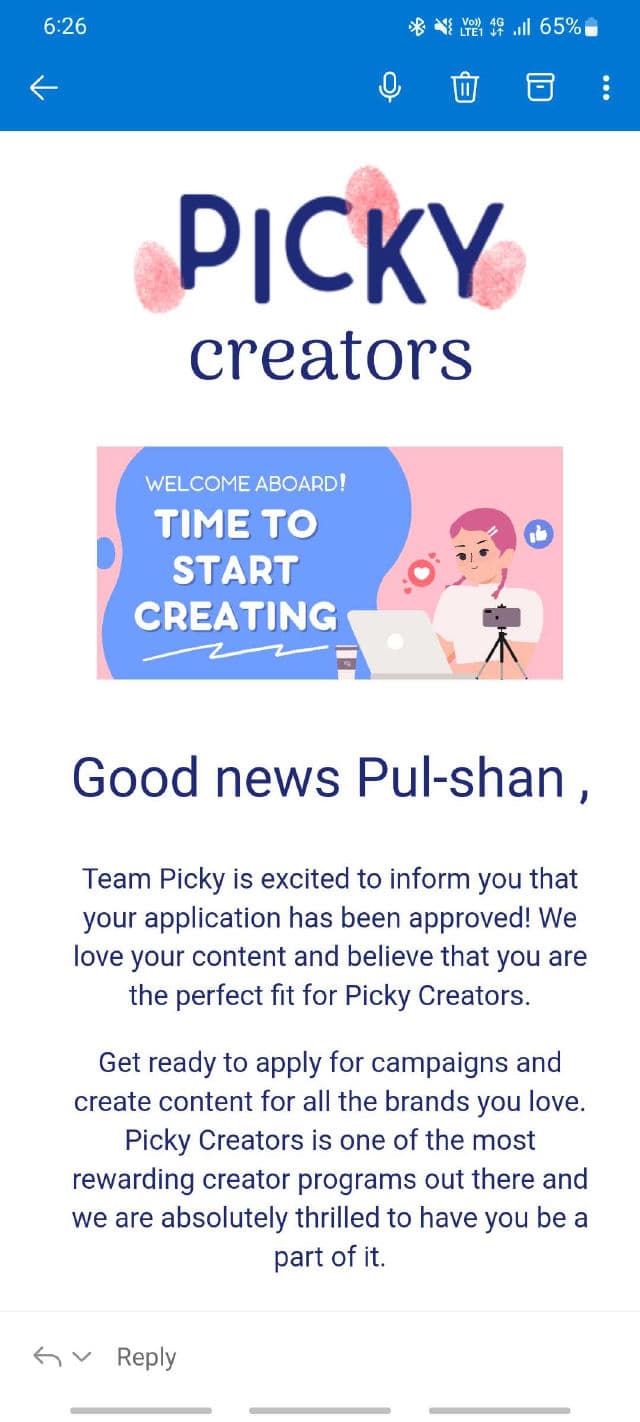Delete this email

click(x=465, y=88)
